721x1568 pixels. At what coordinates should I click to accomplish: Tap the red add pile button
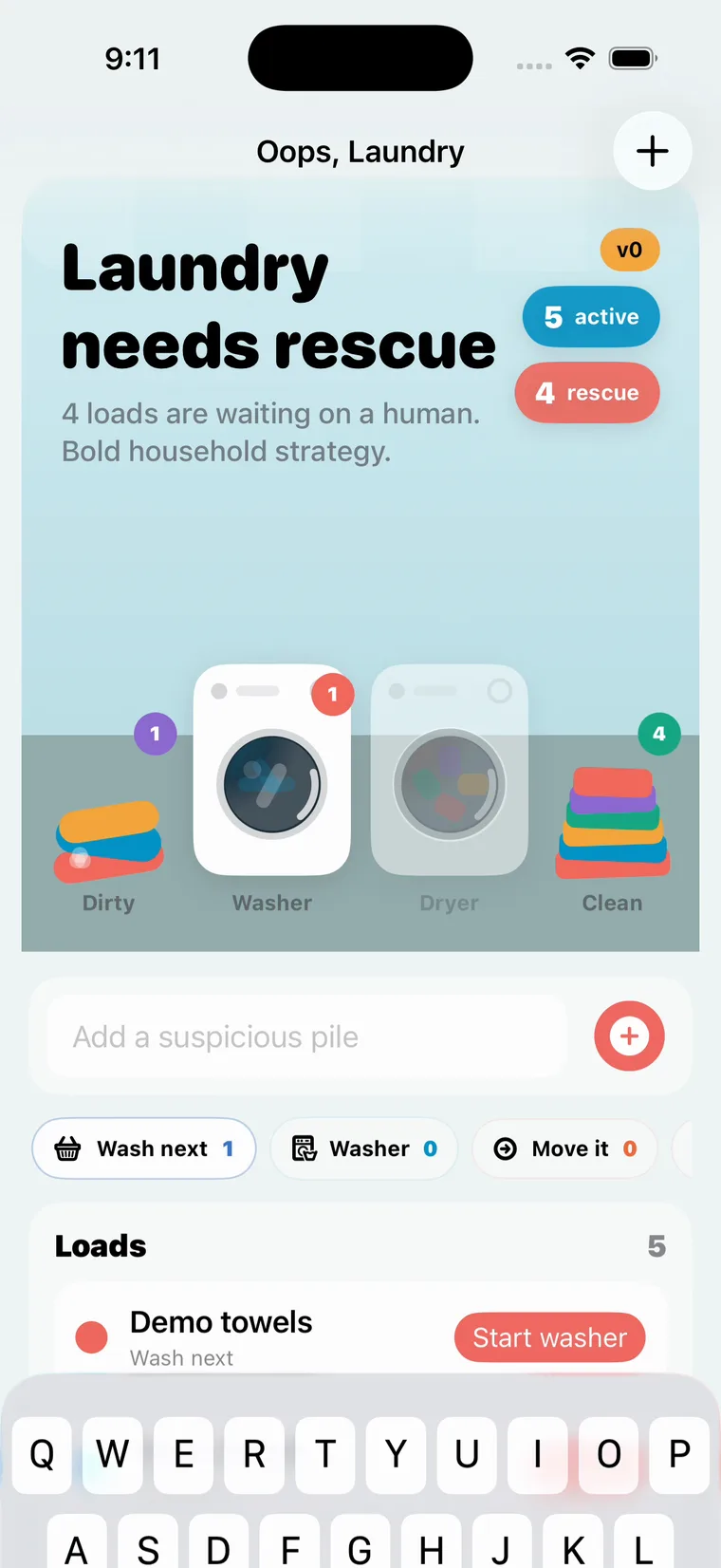[629, 1036]
